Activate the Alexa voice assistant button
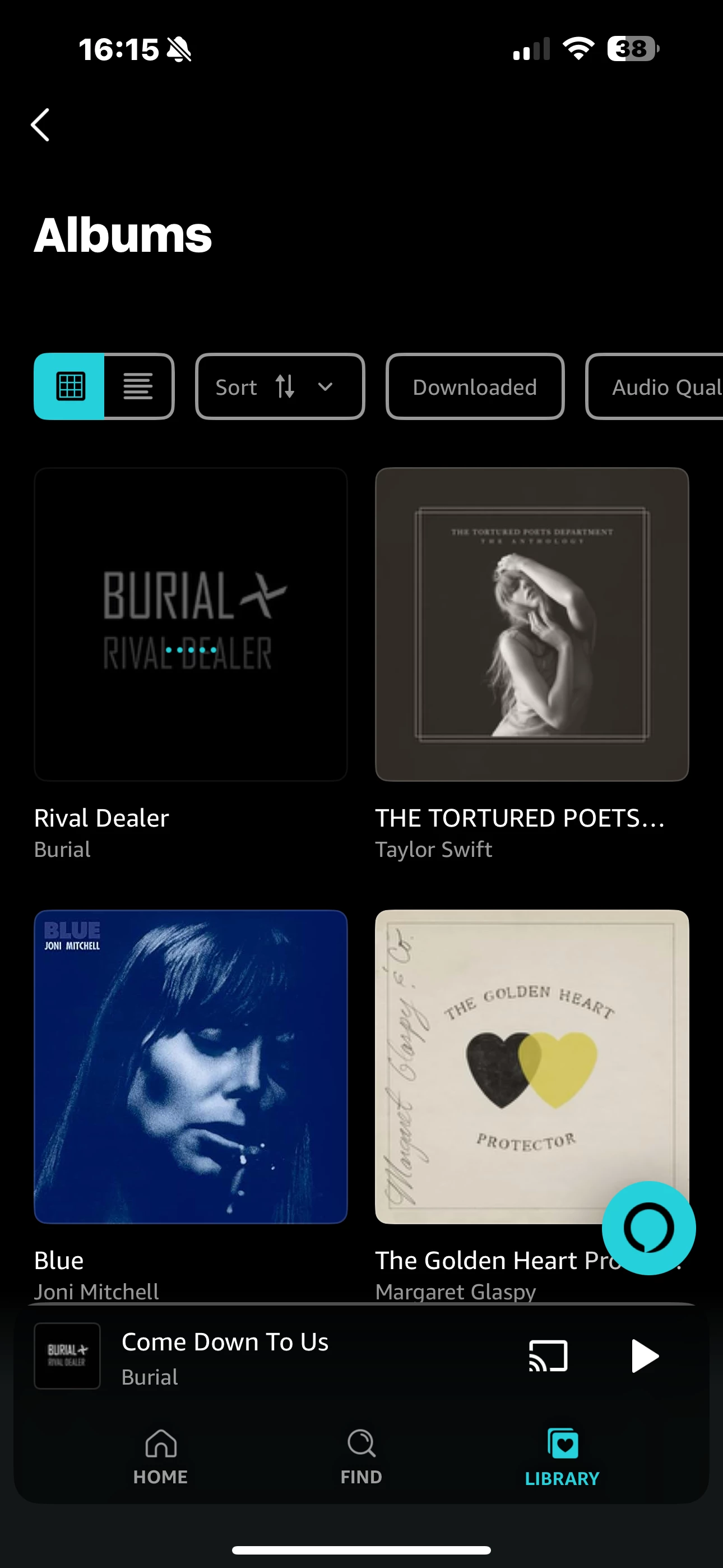The width and height of the screenshot is (723, 1568). pos(648,1228)
